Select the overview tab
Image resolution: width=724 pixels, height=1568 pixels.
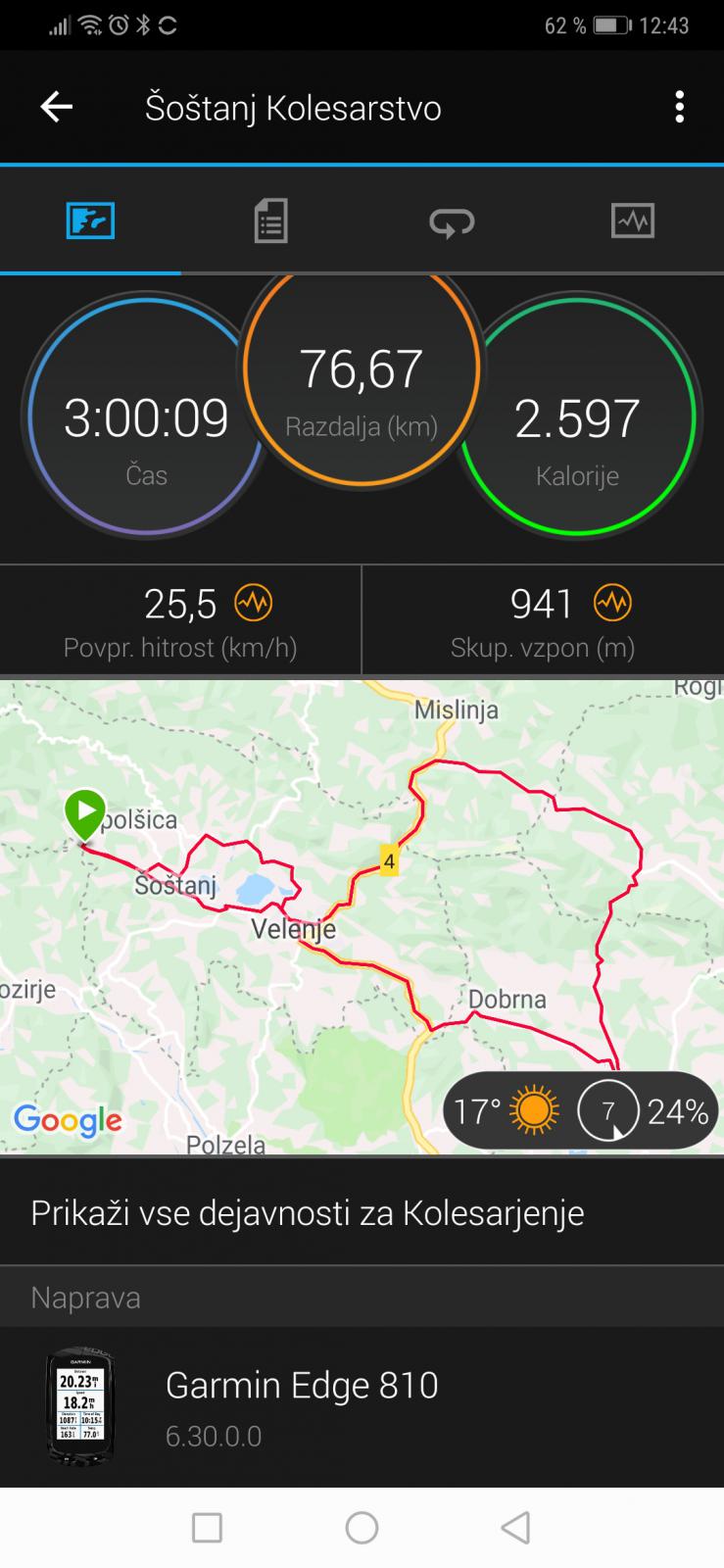(90, 220)
